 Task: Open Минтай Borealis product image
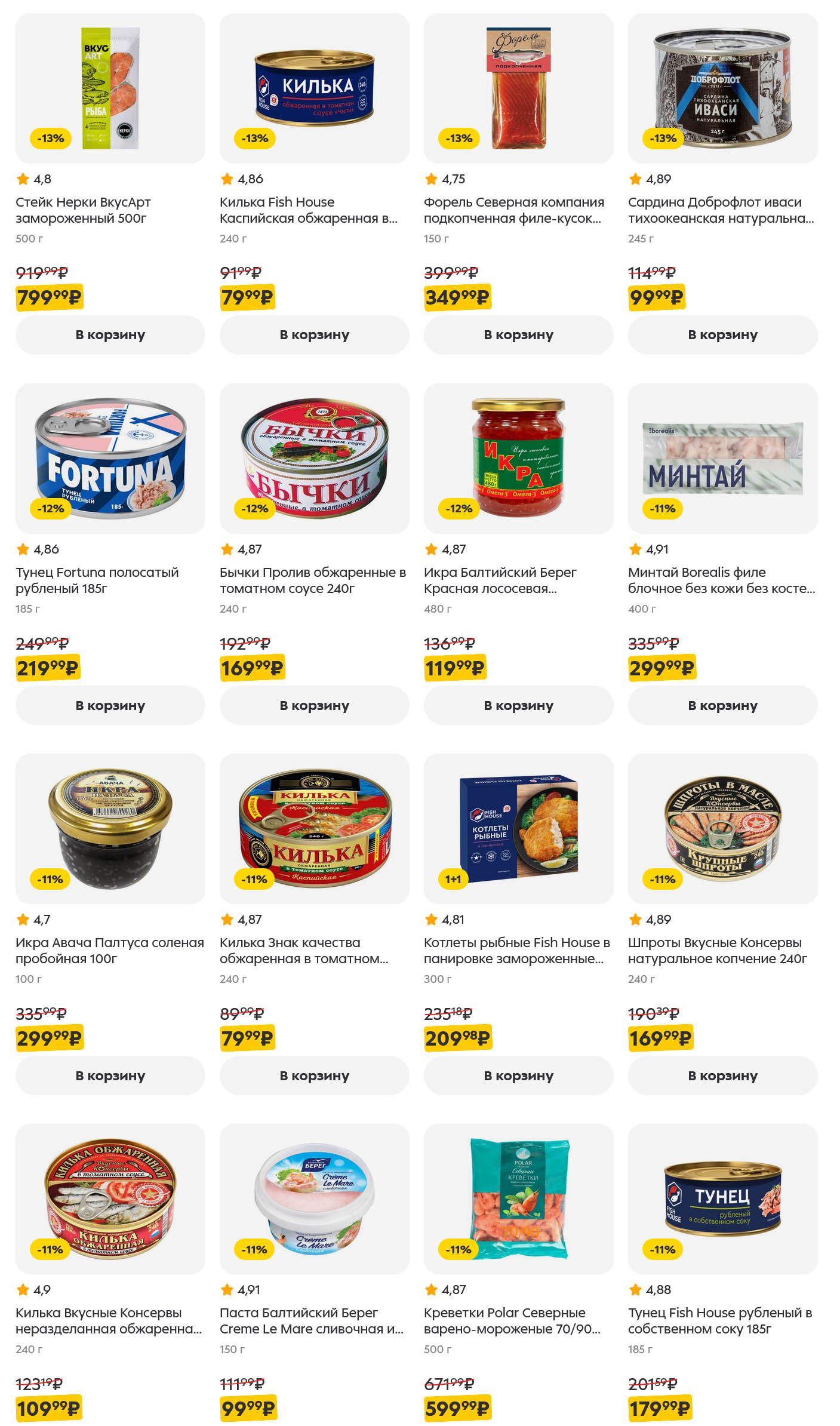pyautogui.click(x=722, y=459)
